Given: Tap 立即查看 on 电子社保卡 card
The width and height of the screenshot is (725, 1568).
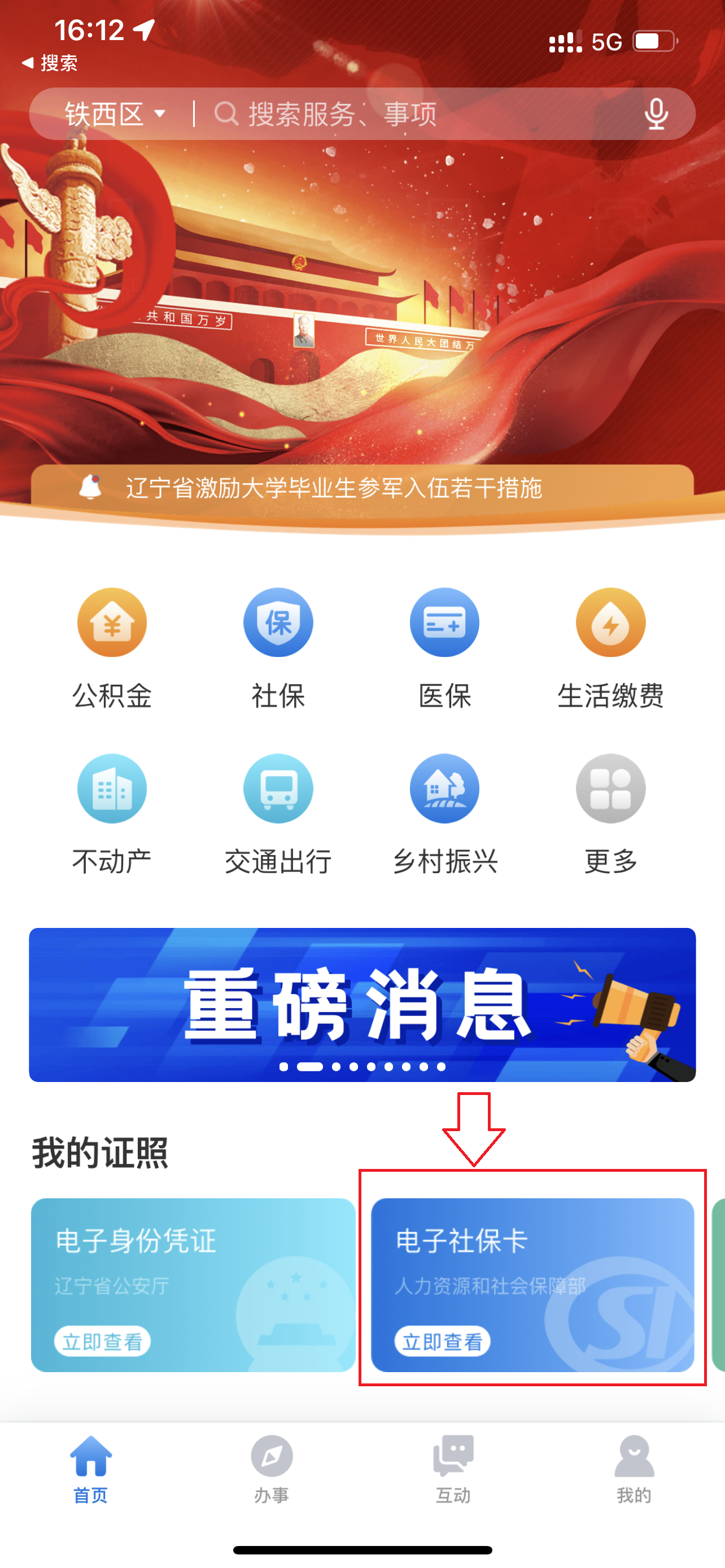Looking at the screenshot, I should point(443,1341).
